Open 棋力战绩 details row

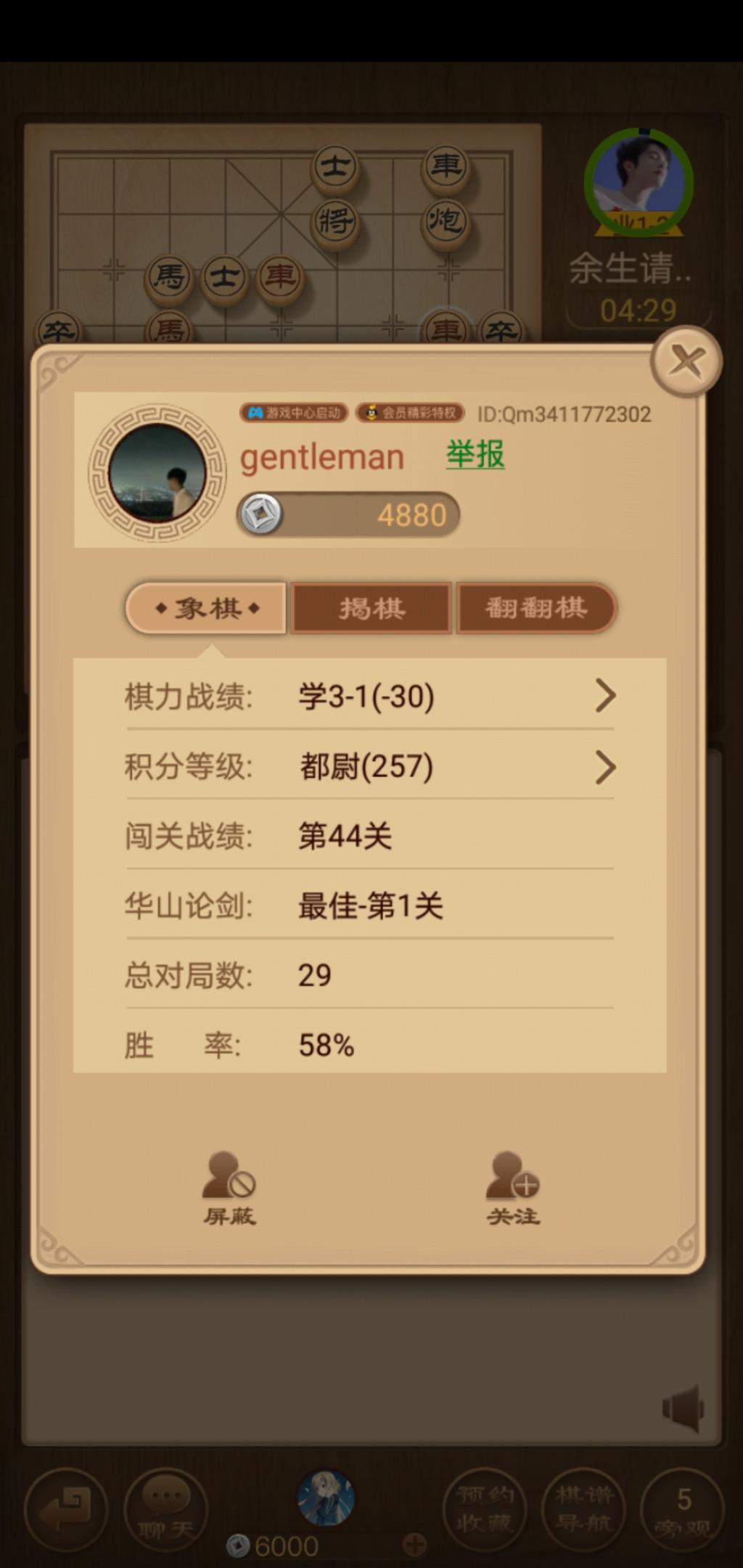pyautogui.click(x=370, y=696)
